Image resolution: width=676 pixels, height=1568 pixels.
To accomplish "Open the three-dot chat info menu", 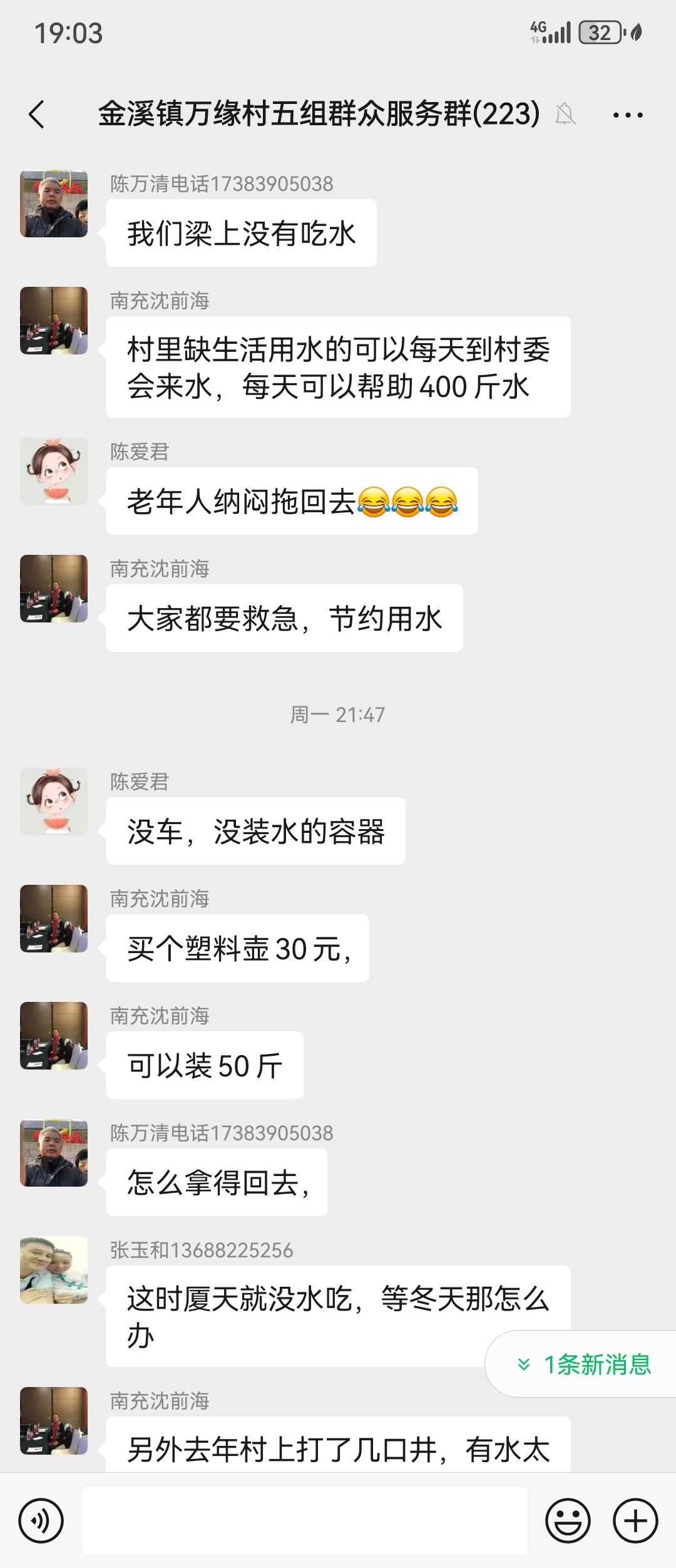I will tap(627, 115).
